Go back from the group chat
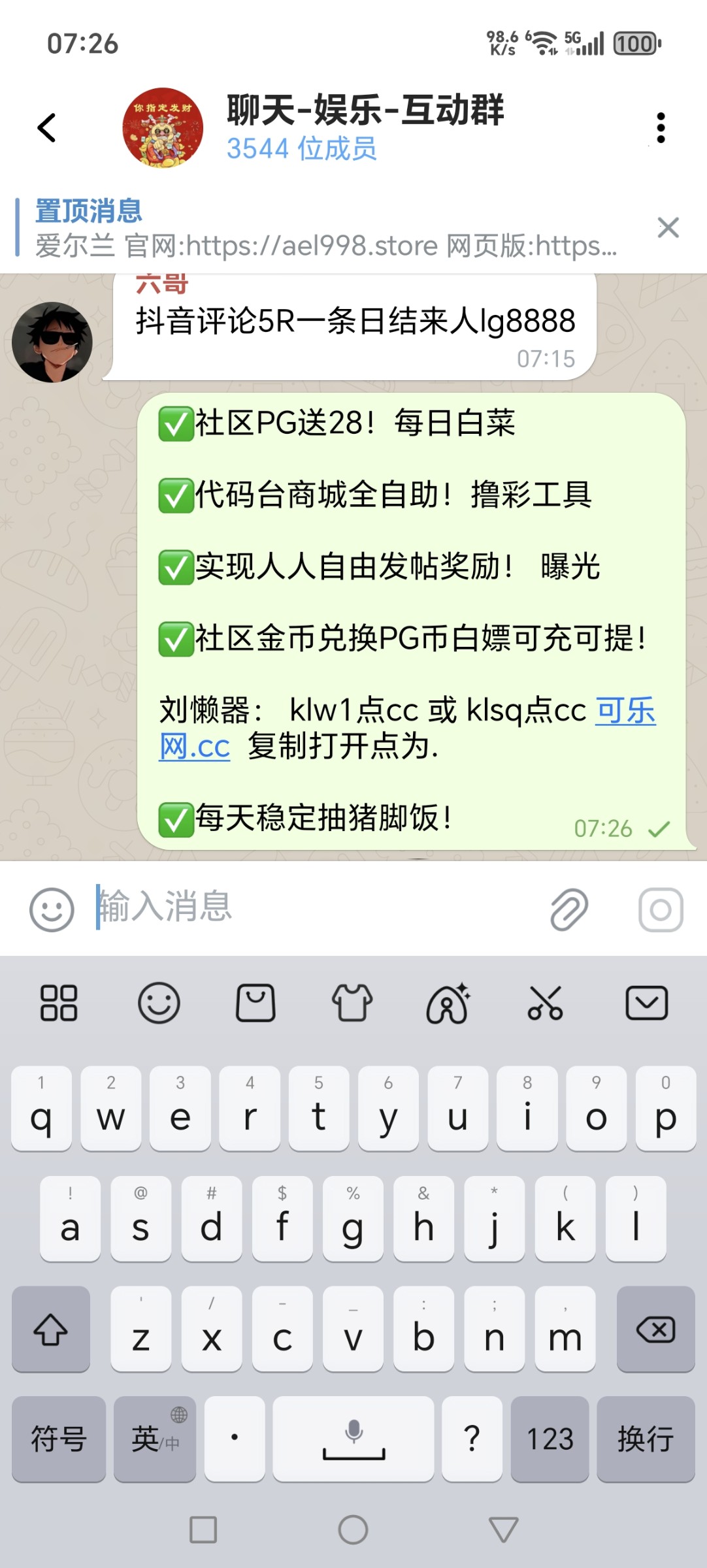This screenshot has height=1568, width=707. (47, 127)
